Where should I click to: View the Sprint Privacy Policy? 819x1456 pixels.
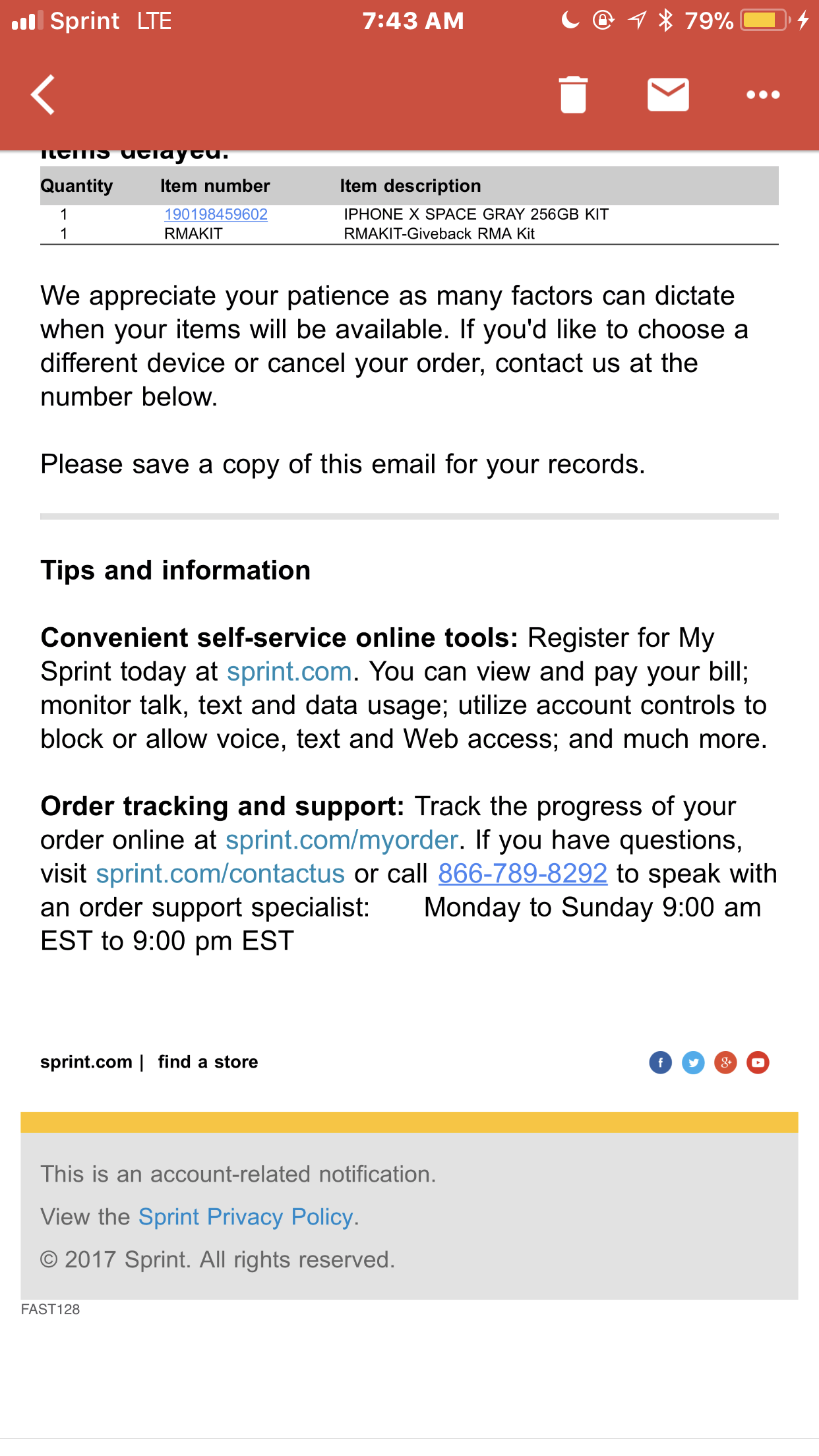tap(245, 1217)
